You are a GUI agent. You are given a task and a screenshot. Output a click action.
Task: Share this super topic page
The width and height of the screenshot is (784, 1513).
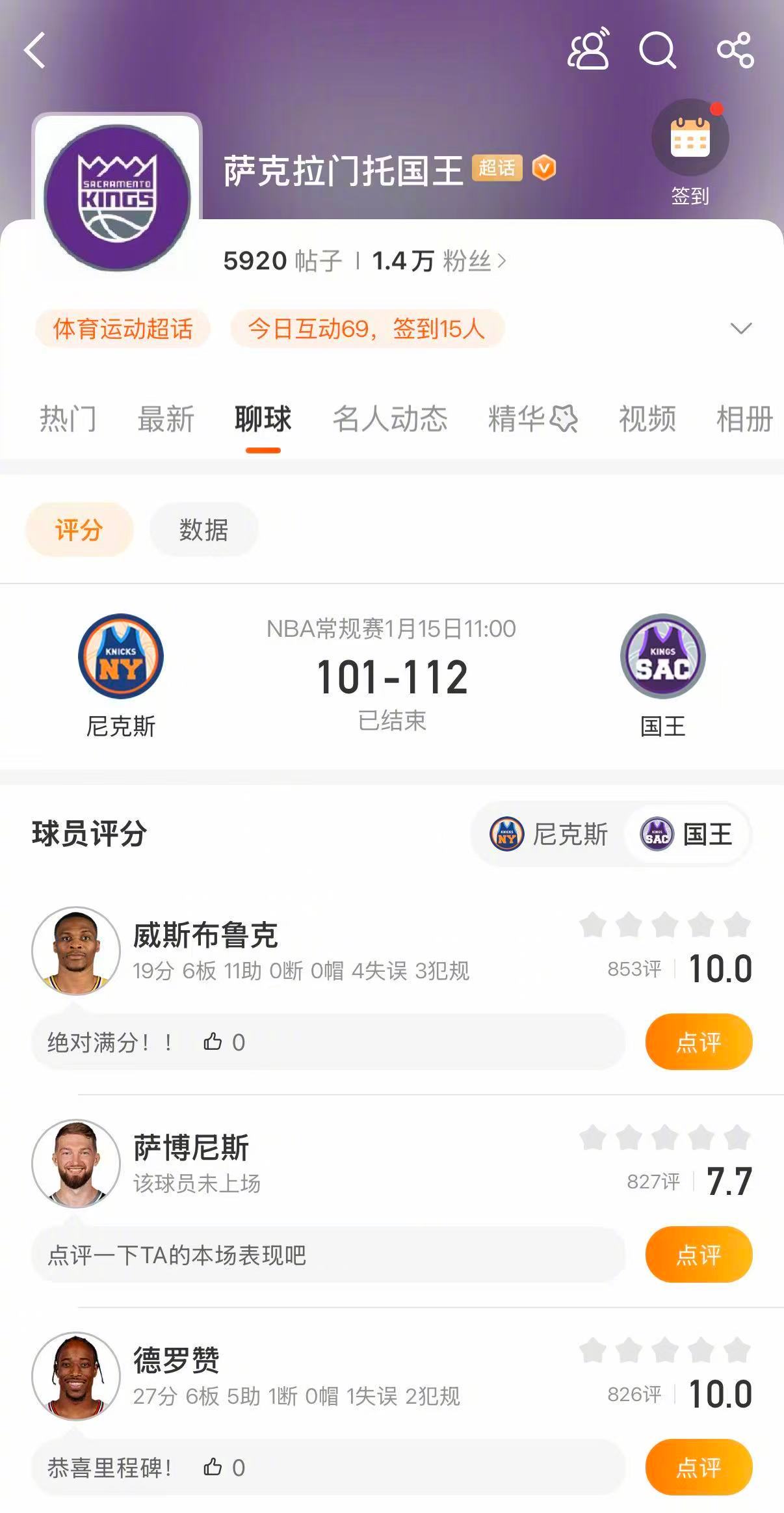coord(735,51)
